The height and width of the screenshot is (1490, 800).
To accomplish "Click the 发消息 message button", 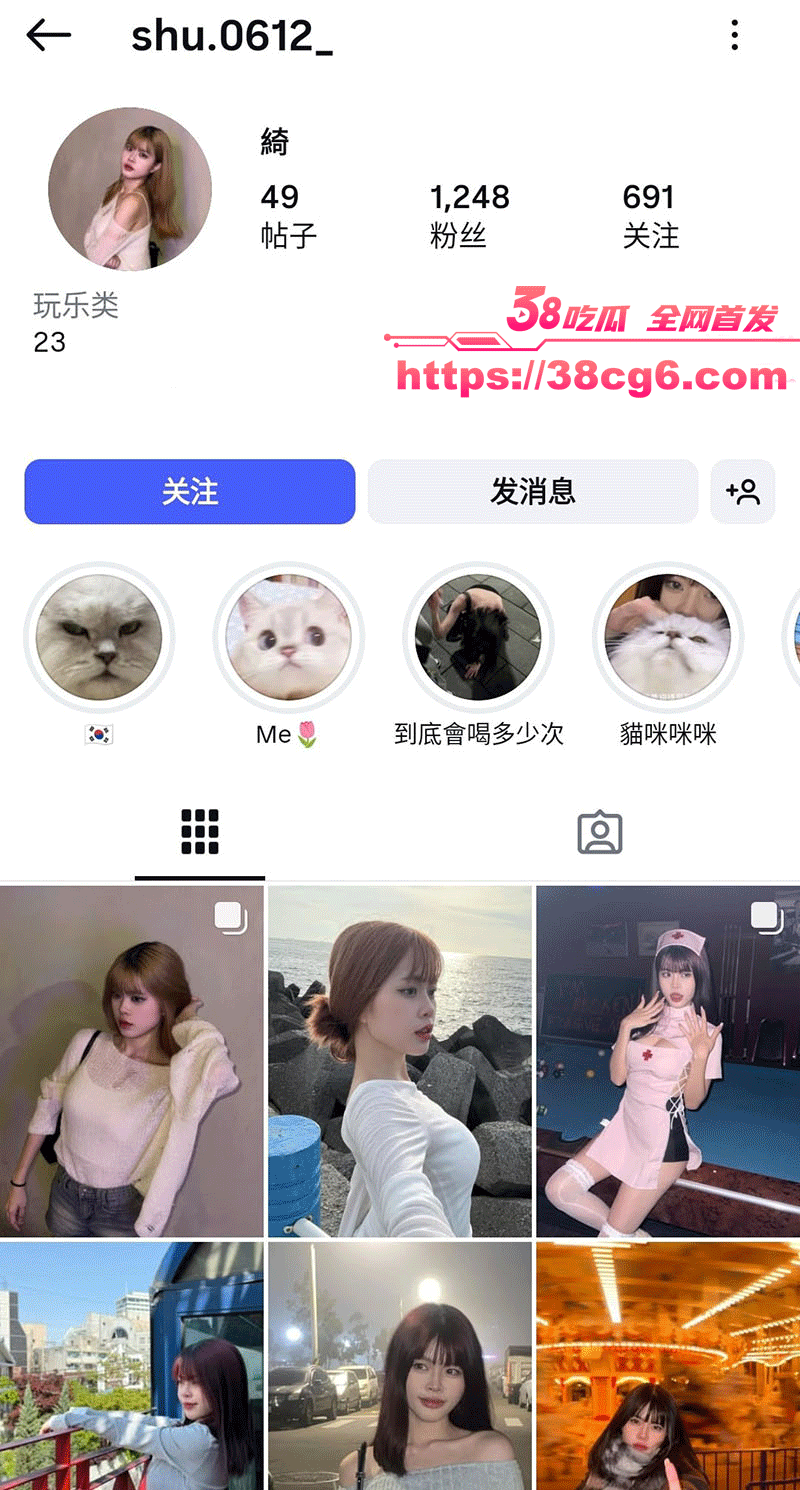I will point(532,491).
